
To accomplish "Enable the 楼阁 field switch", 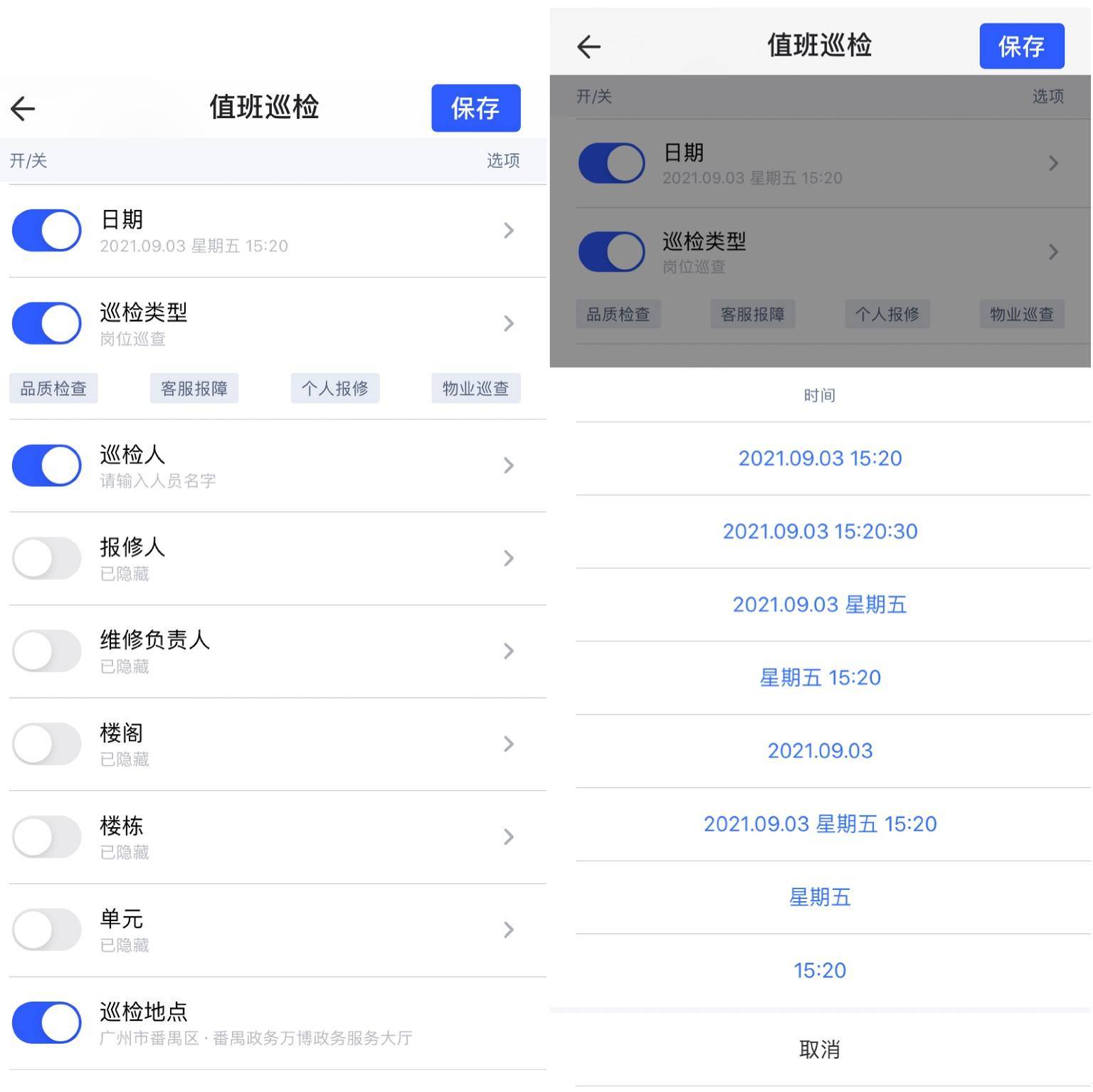I will pyautogui.click(x=47, y=744).
